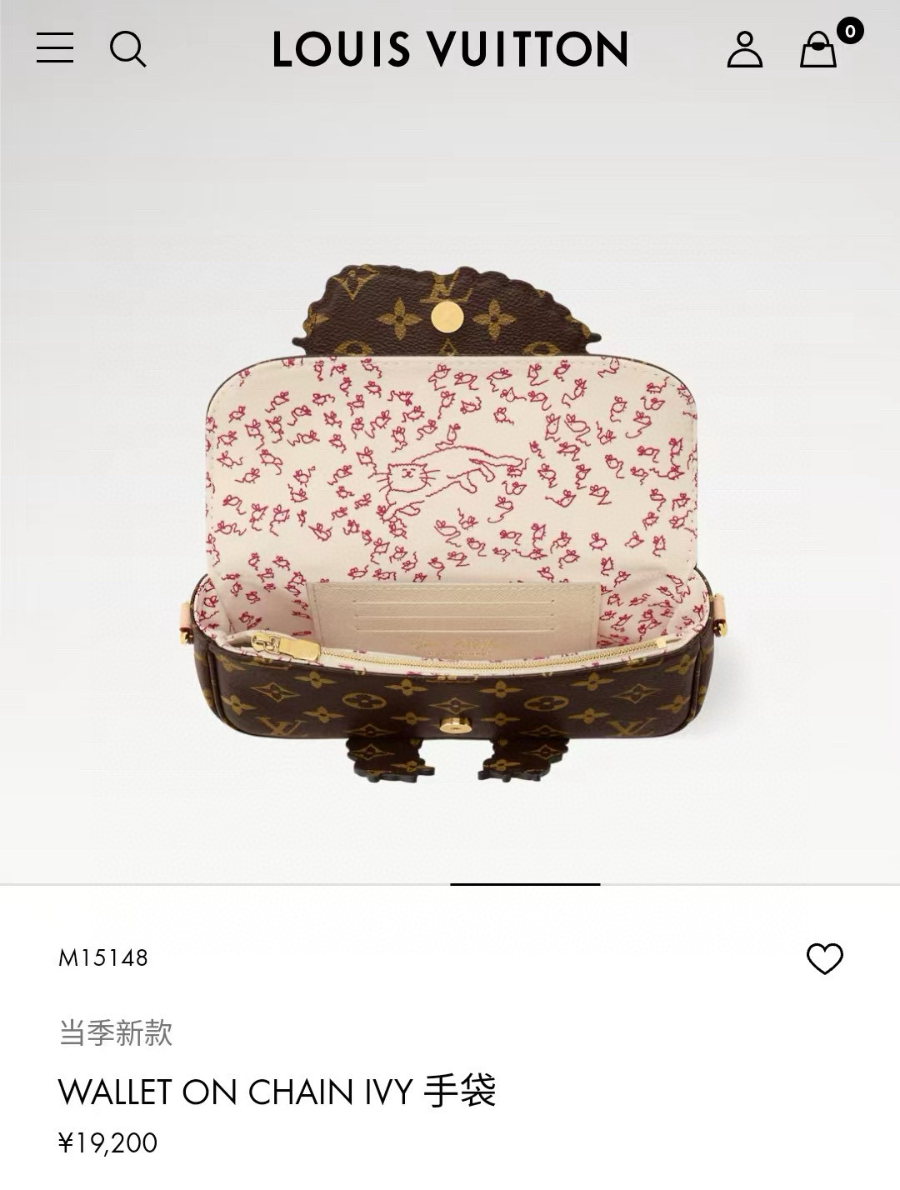This screenshot has height=1190, width=900.
Task: Open the hamburger navigation menu
Action: click(x=55, y=48)
